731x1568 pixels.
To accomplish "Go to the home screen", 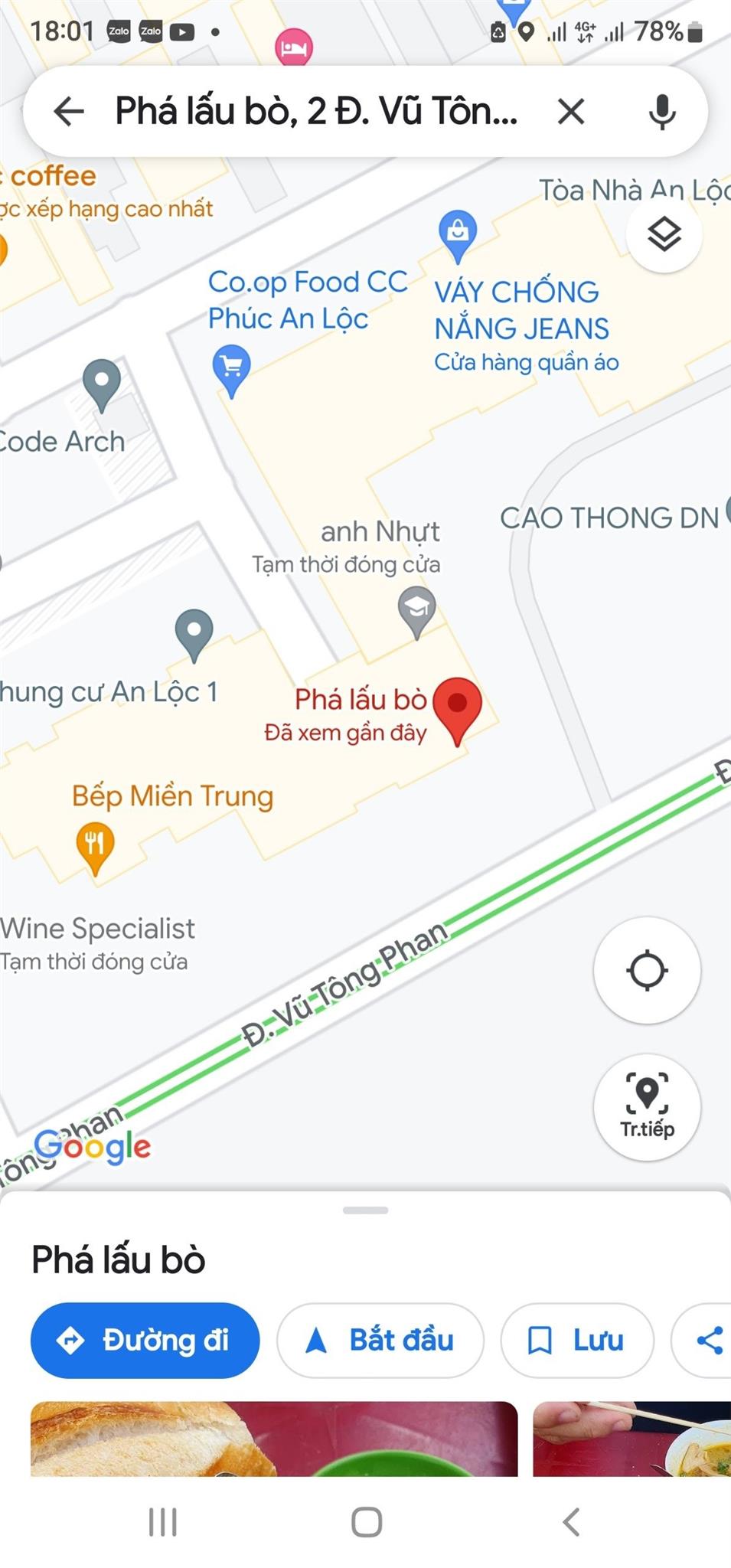I will pyautogui.click(x=367, y=1522).
